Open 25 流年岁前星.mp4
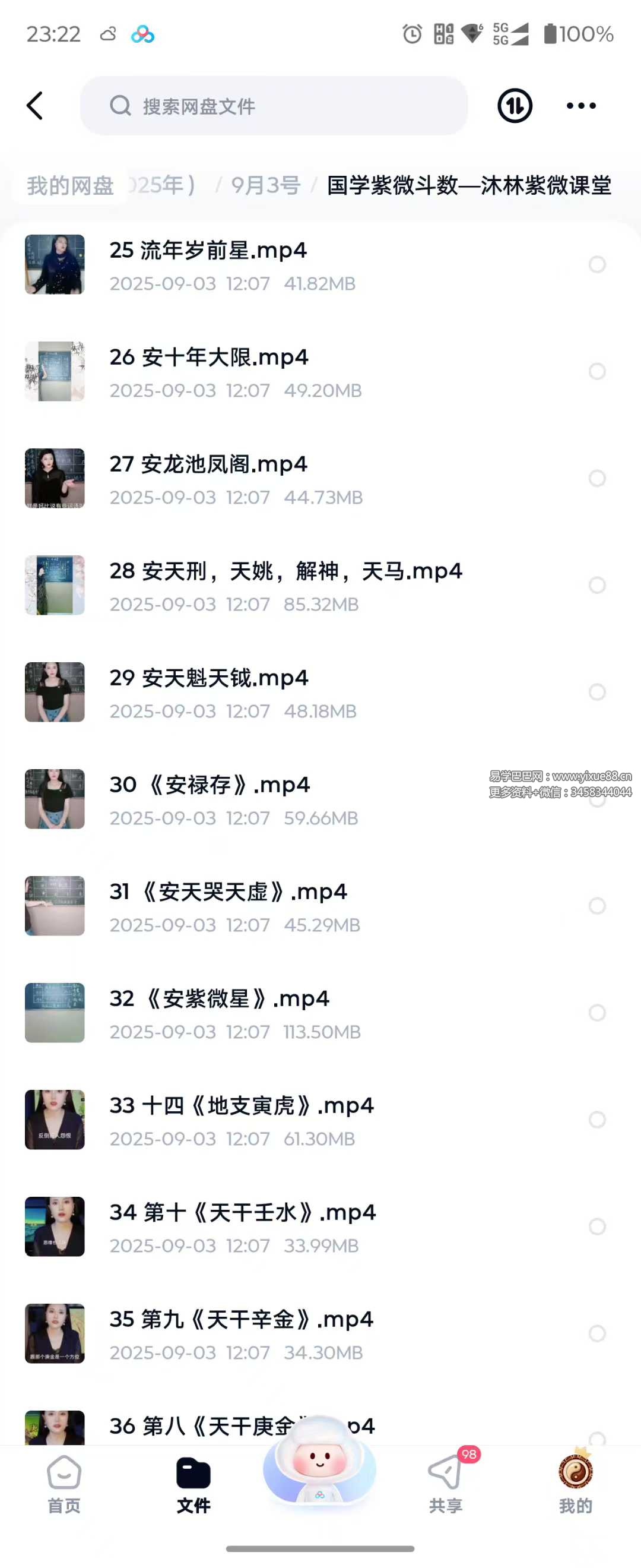The image size is (641, 1568). [208, 251]
